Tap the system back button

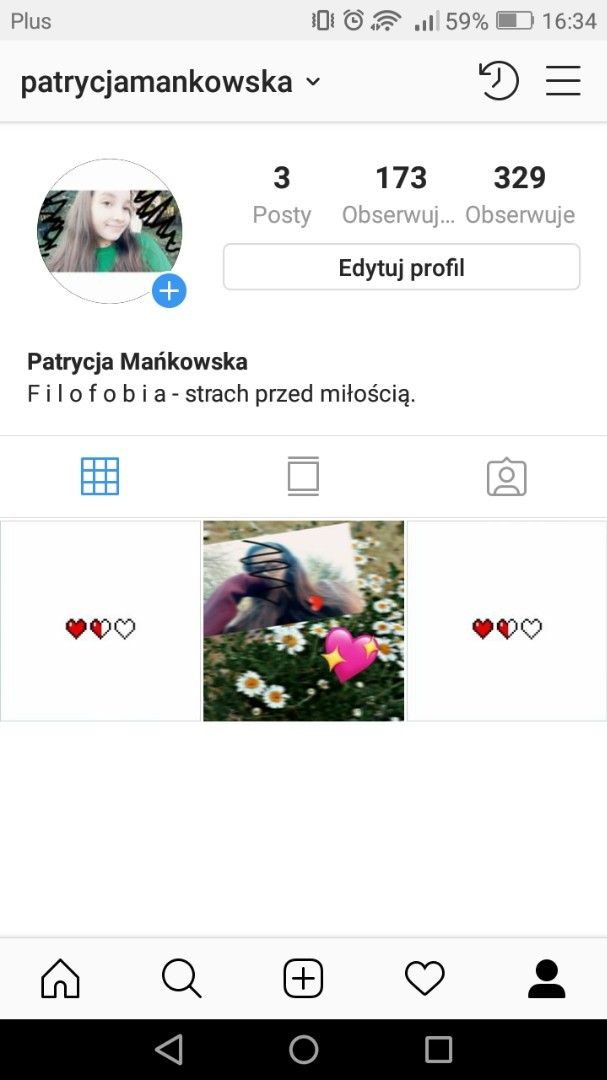169,1049
